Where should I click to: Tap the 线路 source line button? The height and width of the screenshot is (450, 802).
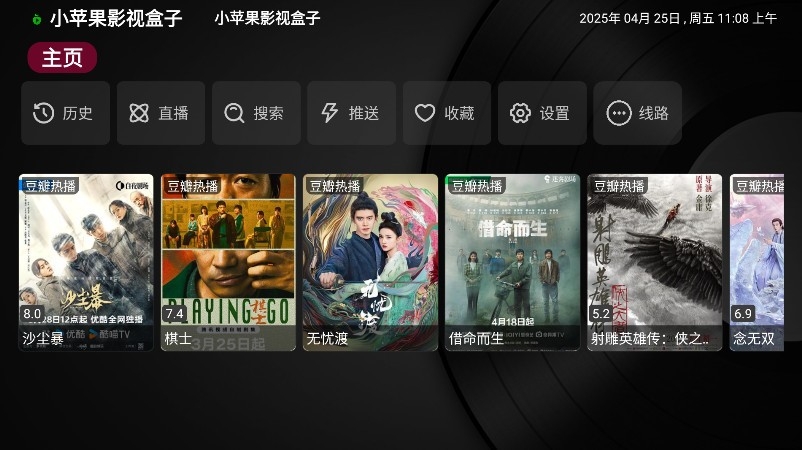[637, 113]
